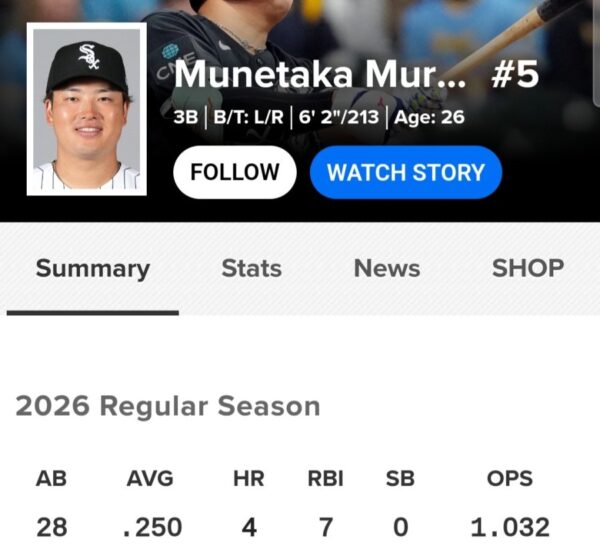Viewport: 600px width, 559px height.
Task: Go to the SHOP tab
Action: (x=528, y=268)
